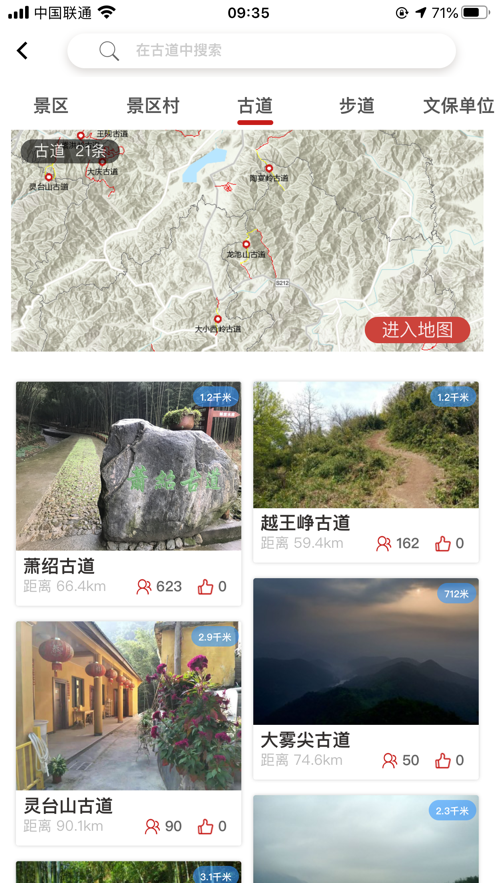
Task: Tap the 进入地图 button
Action: tap(417, 330)
